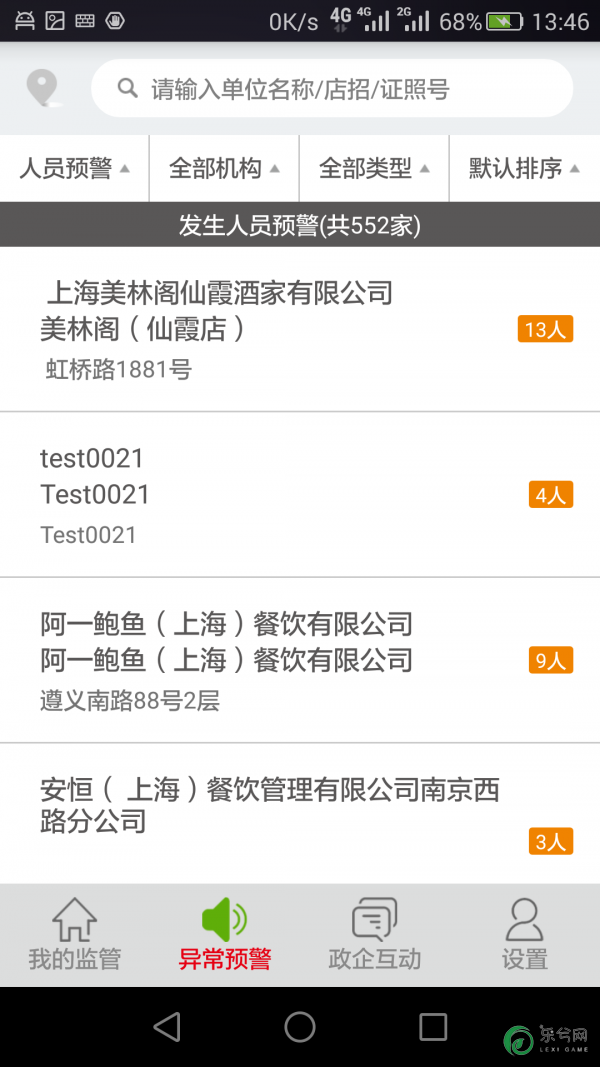Expand the 全部类型 filter
This screenshot has width=600, height=1067.
[374, 168]
